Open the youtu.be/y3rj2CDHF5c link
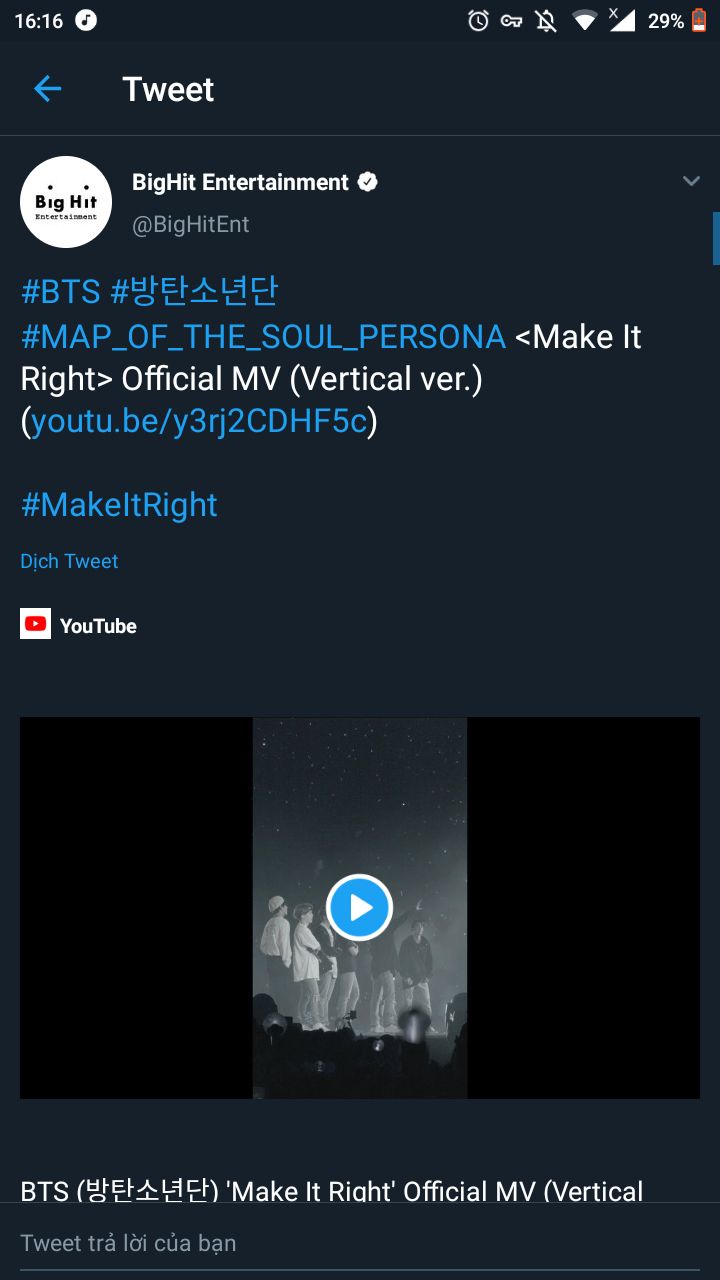The height and width of the screenshot is (1280, 720). click(x=199, y=422)
